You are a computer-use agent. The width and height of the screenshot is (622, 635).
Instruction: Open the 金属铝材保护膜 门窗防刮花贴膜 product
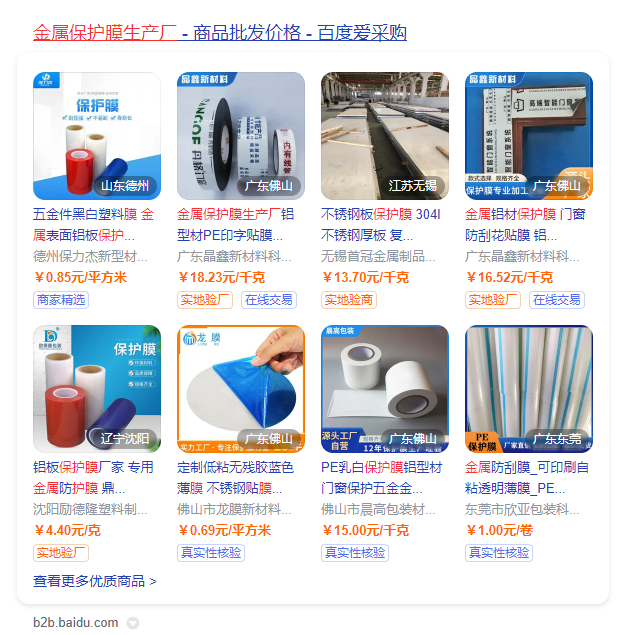529,136
